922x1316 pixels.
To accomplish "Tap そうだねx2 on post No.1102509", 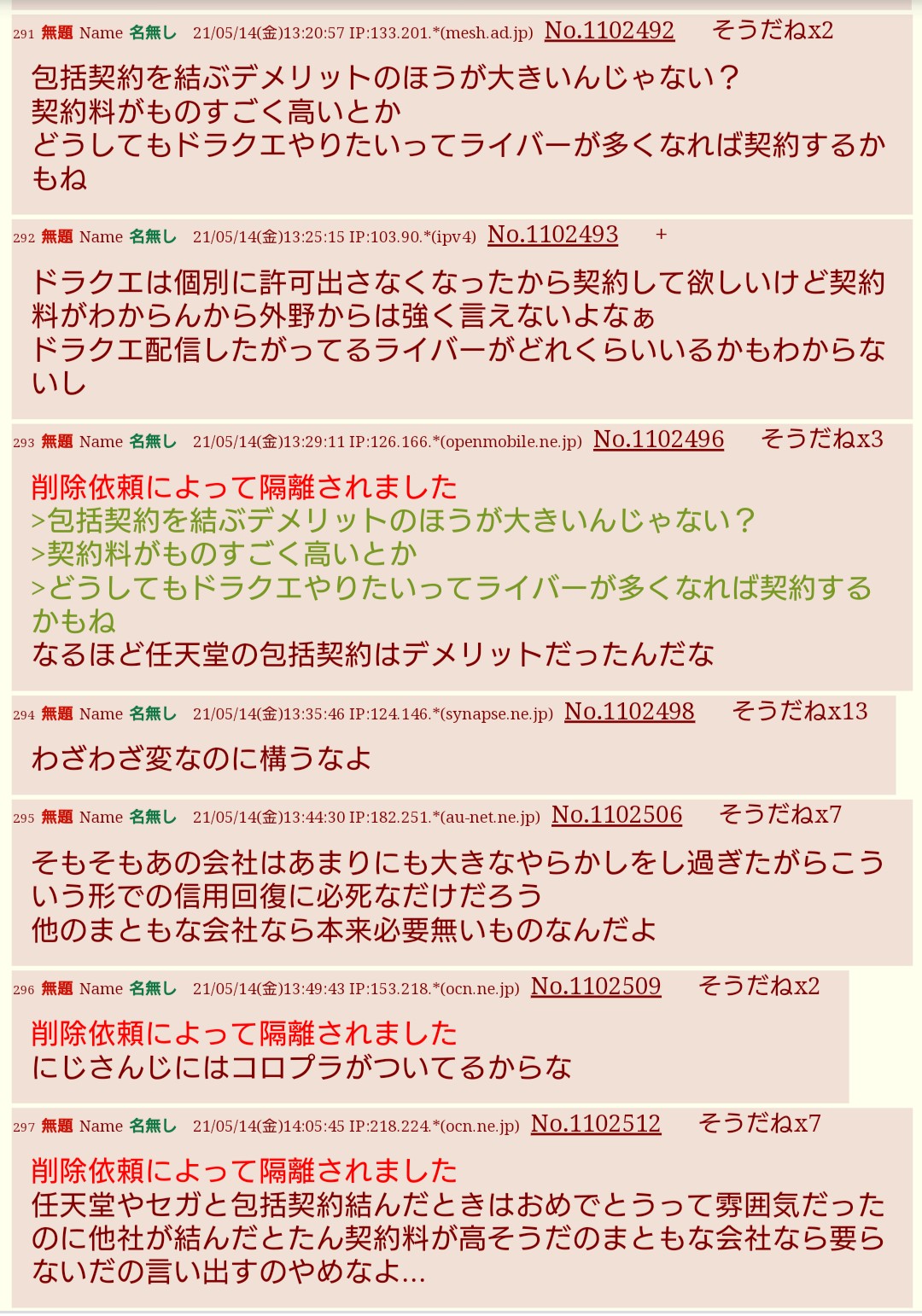I will (x=759, y=987).
